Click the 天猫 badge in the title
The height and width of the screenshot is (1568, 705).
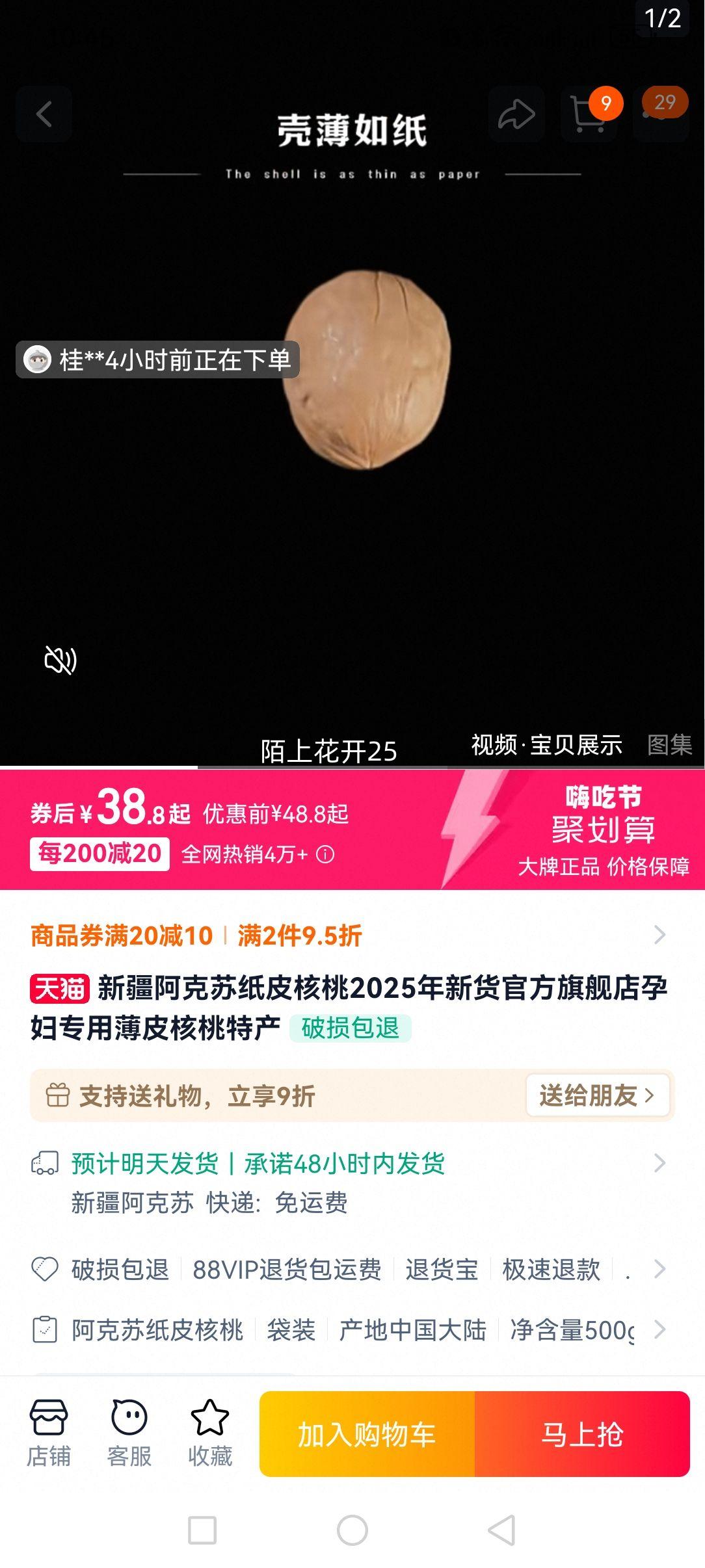[x=59, y=988]
